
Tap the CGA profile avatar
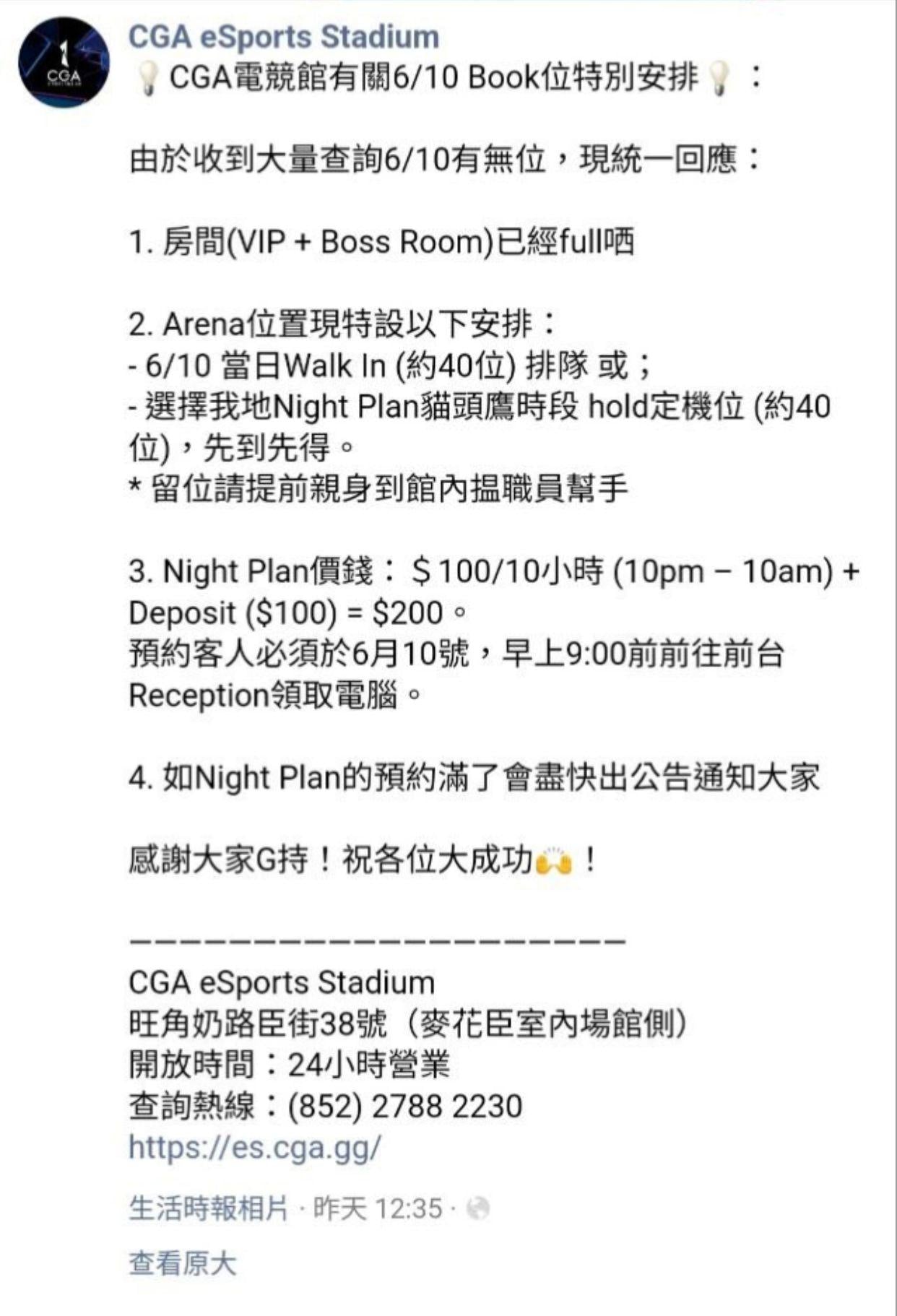[x=64, y=63]
